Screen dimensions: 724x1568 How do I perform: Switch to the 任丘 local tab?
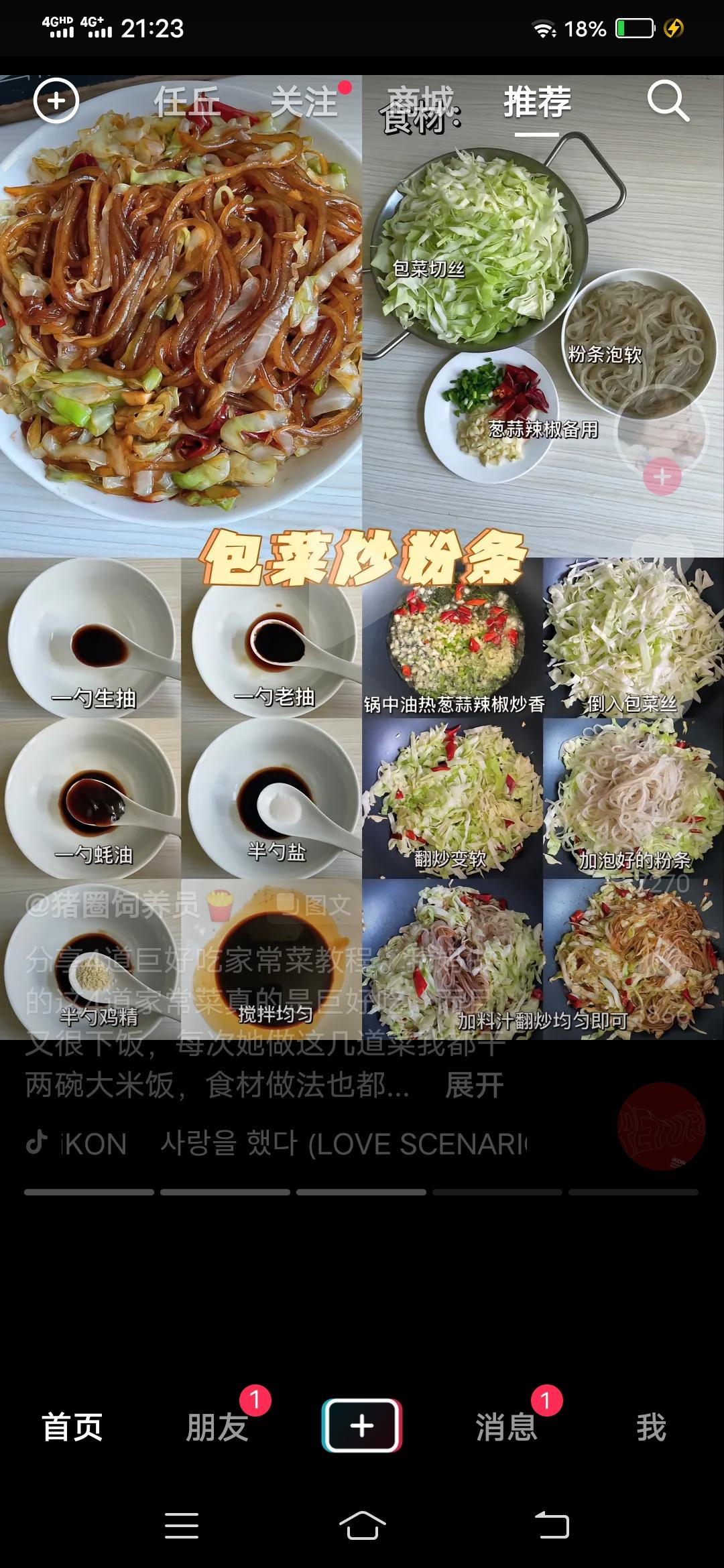tap(186, 102)
